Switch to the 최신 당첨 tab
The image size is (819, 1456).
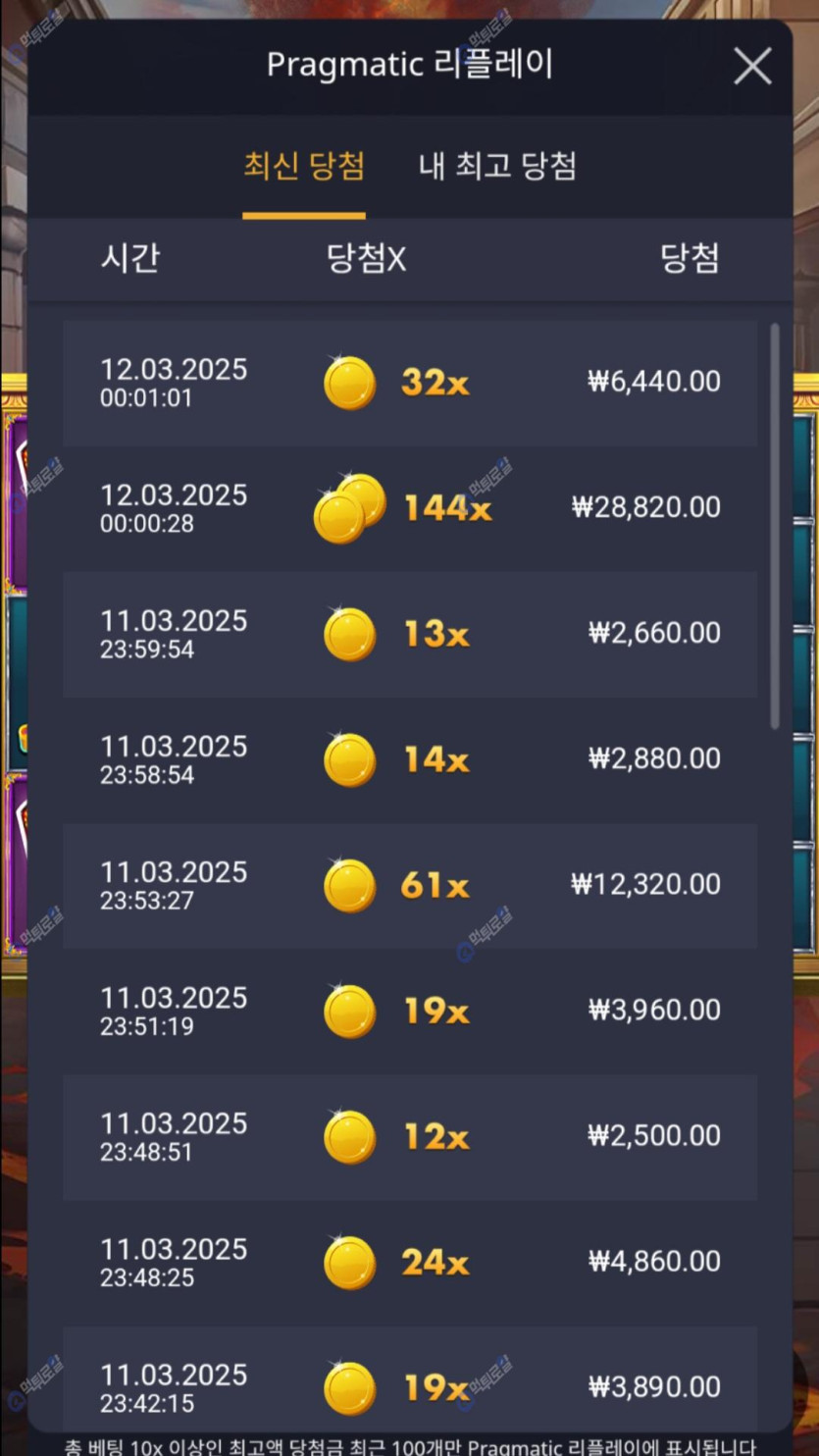point(304,166)
